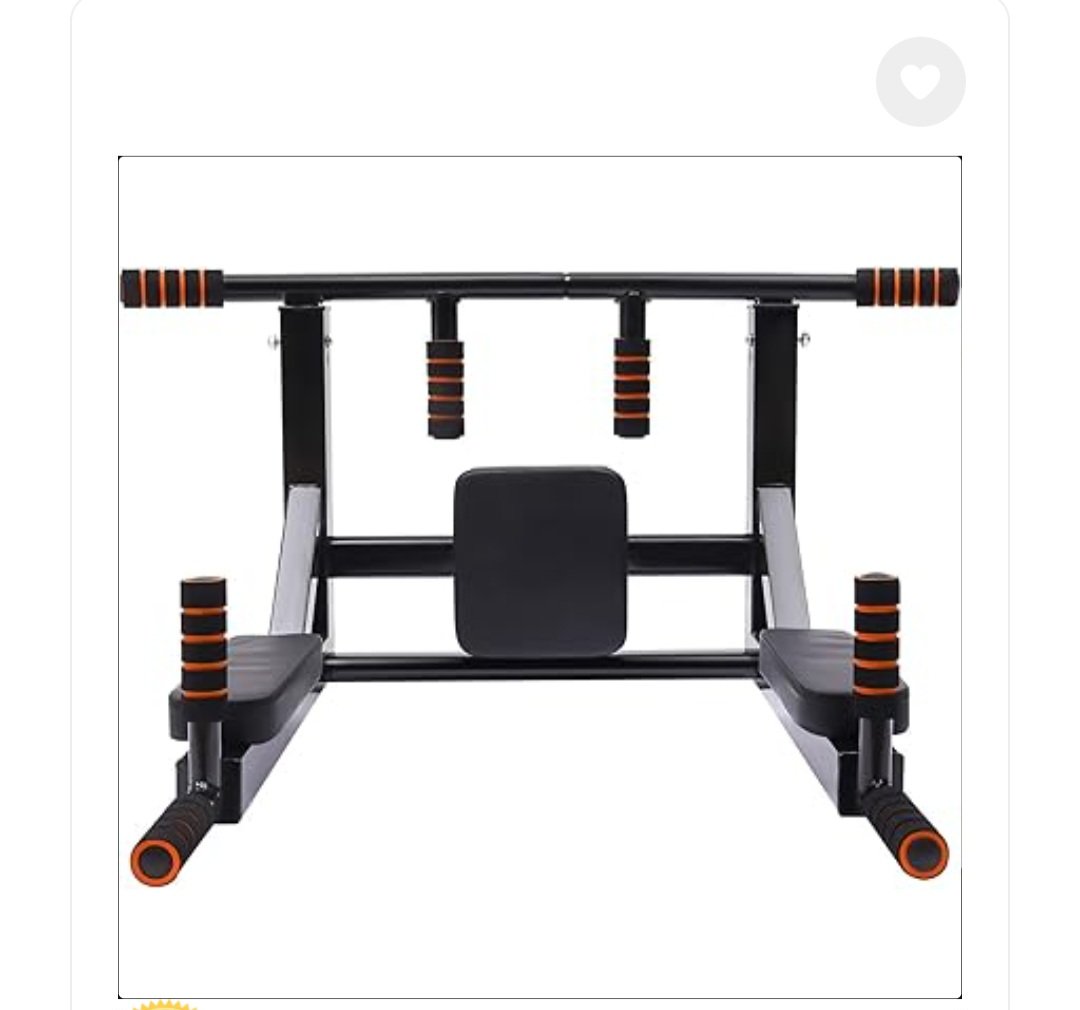The image size is (1080, 1010).
Task: Open the pull-up bar product image
Action: (540, 576)
